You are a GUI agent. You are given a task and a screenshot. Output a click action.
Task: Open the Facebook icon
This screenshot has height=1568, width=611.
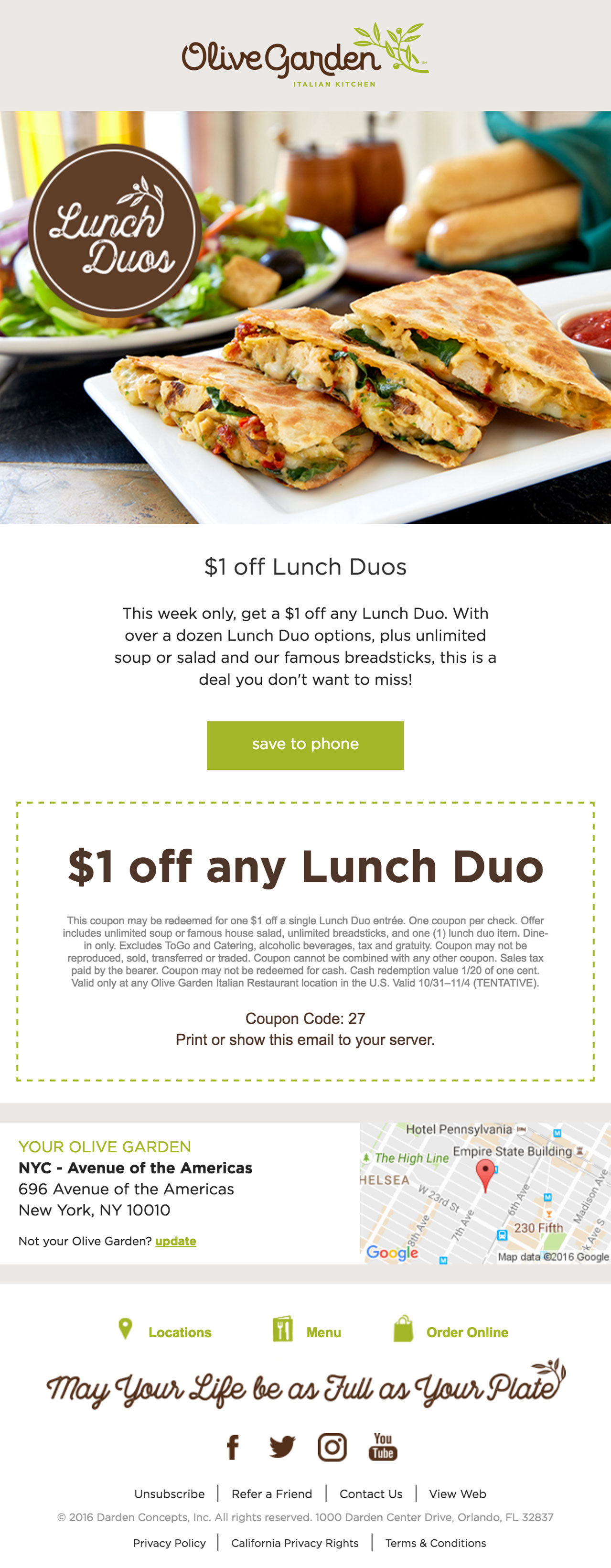233,1447
